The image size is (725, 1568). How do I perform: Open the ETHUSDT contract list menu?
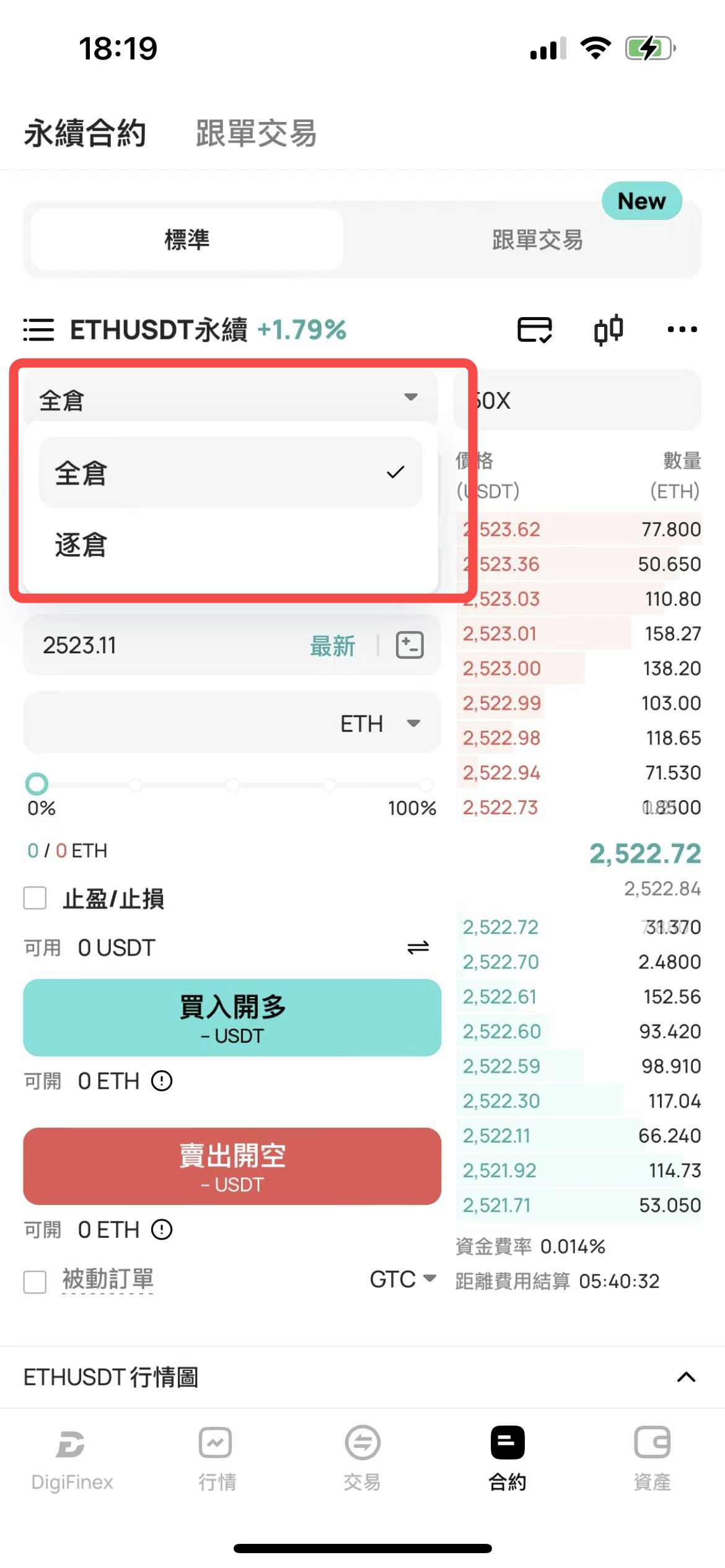[38, 329]
